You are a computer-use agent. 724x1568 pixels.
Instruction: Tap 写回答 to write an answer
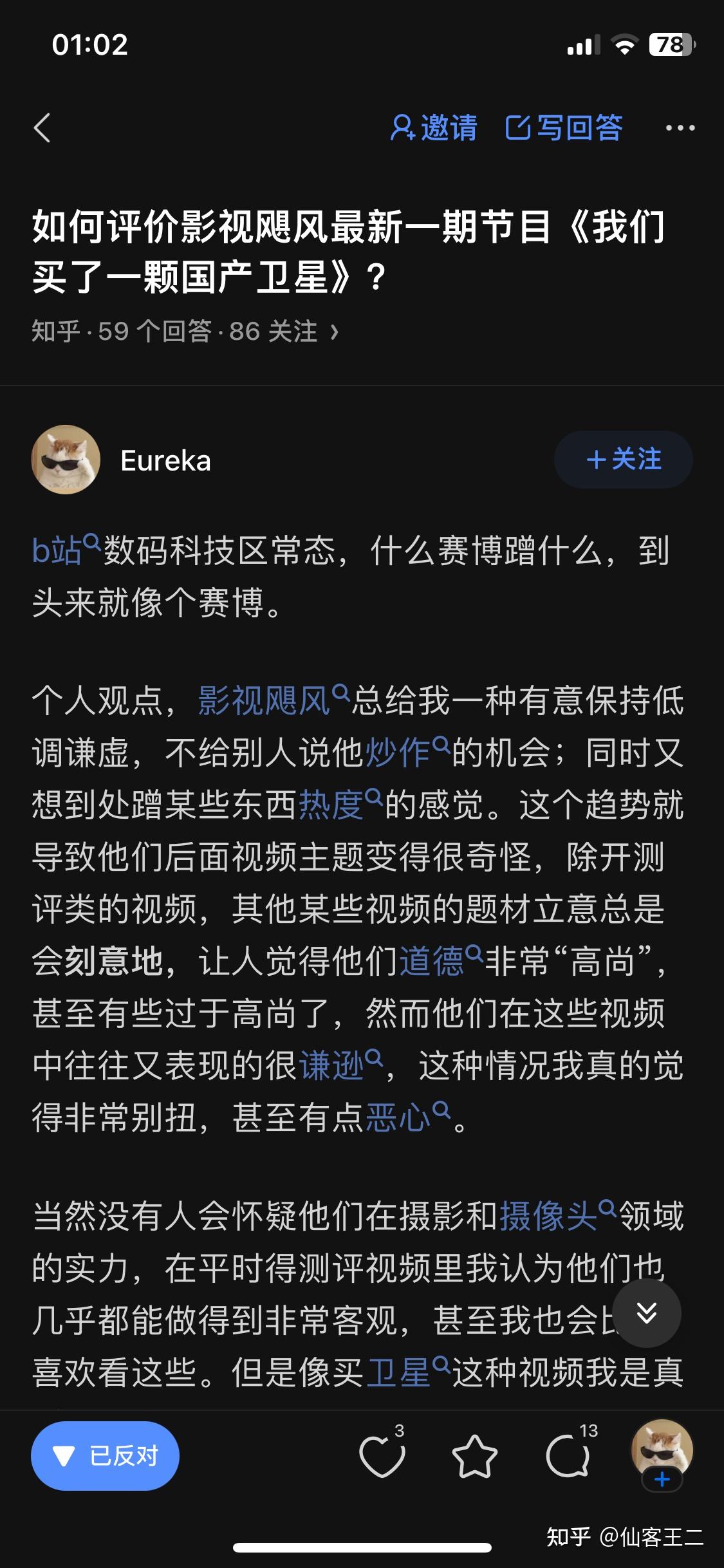(564, 127)
